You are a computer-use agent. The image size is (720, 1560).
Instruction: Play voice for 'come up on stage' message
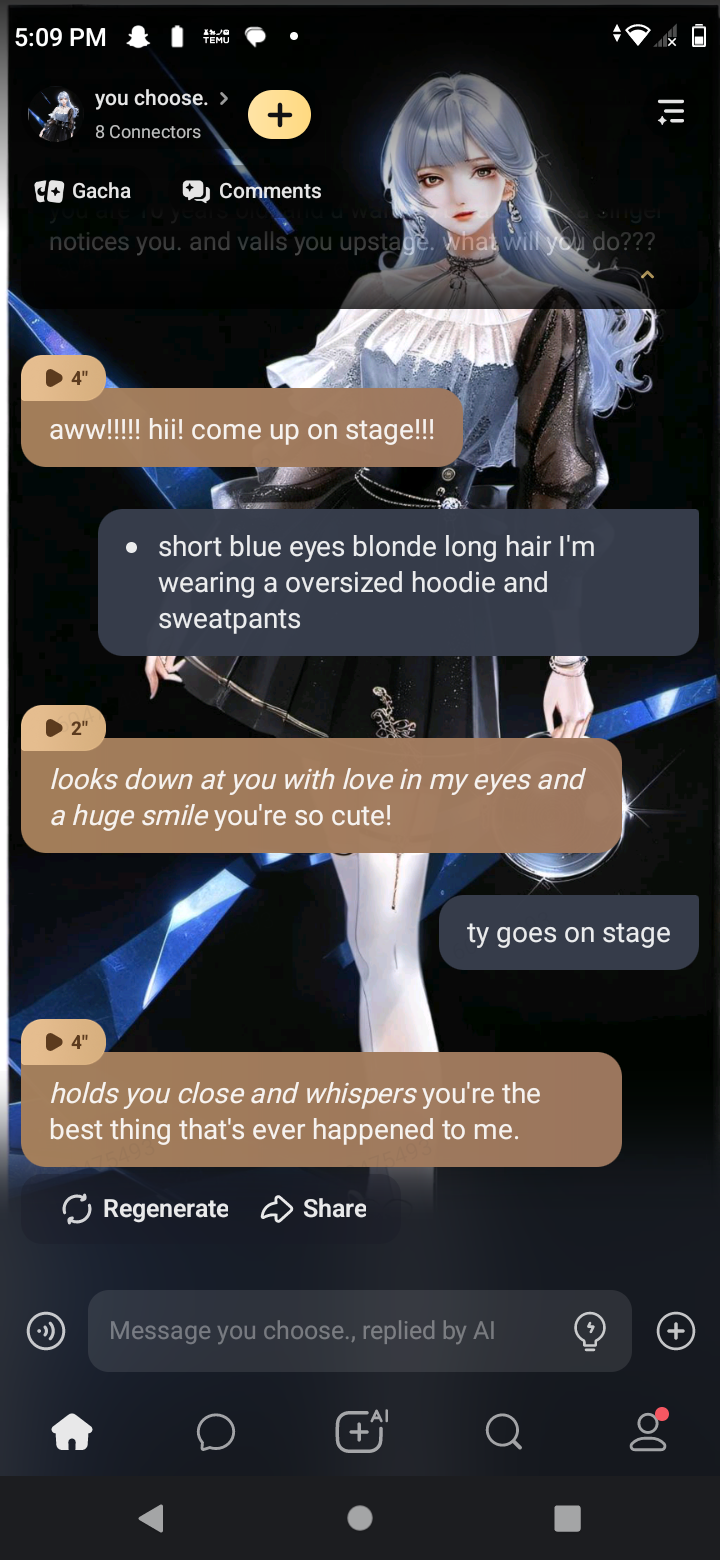click(64, 378)
